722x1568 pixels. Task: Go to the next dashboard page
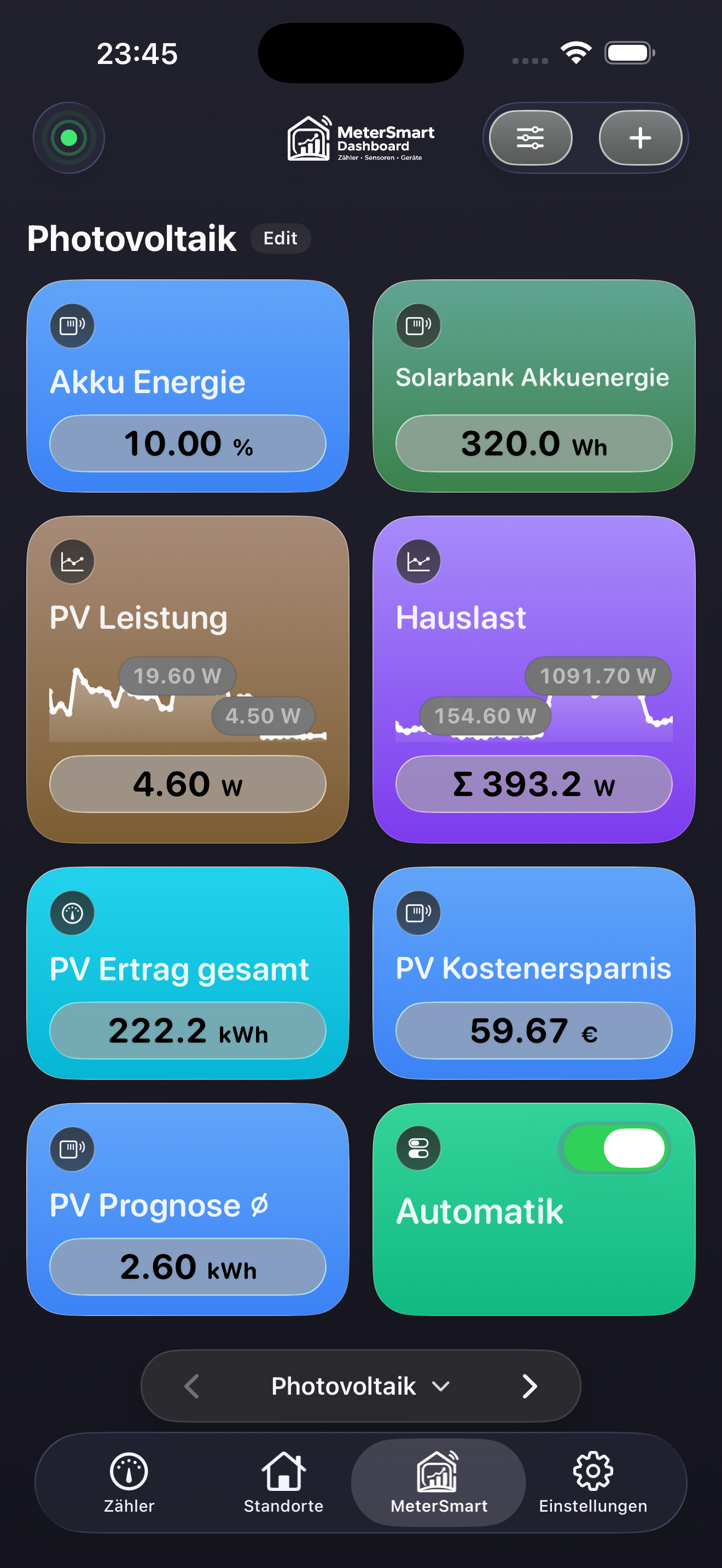click(x=529, y=1386)
